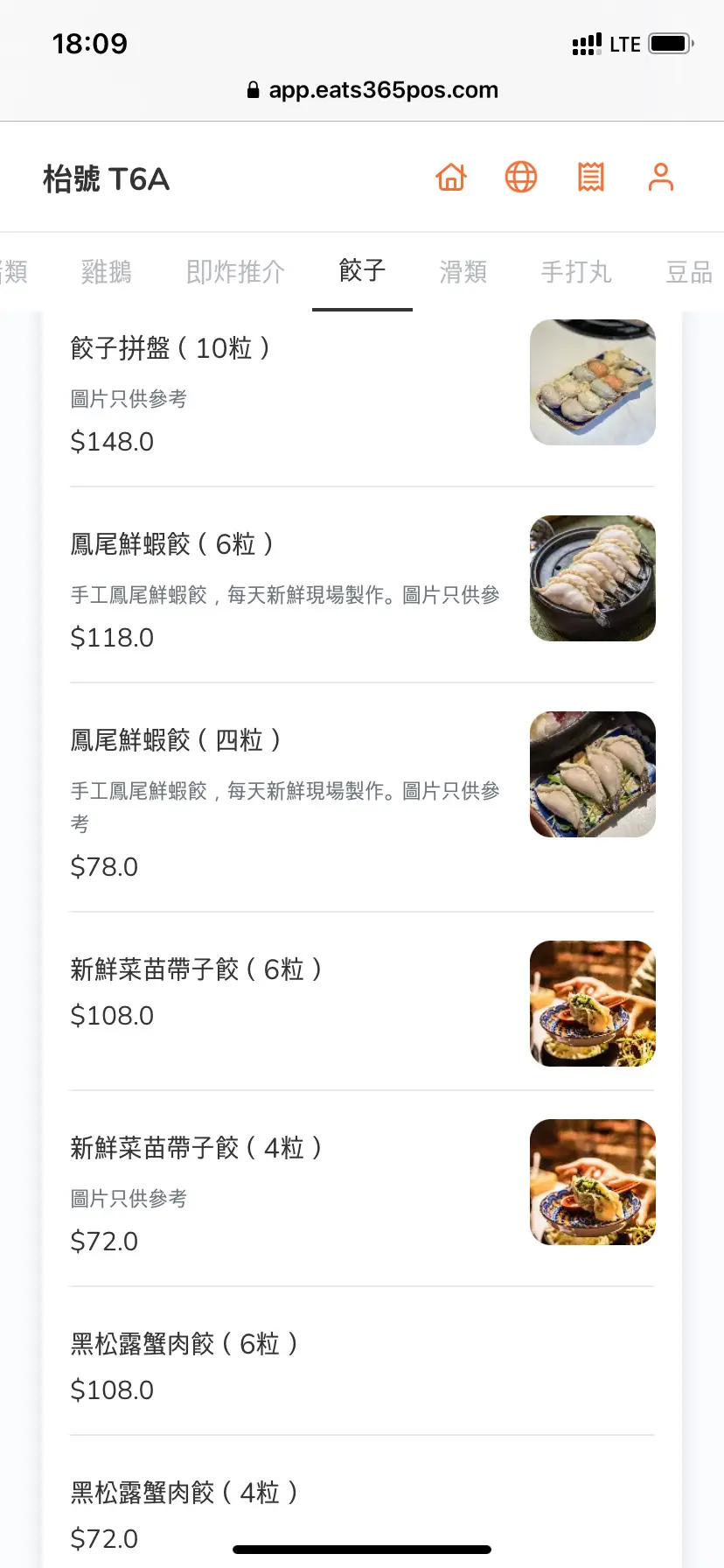
Task: Open the 豆品 tab
Action: [689, 272]
